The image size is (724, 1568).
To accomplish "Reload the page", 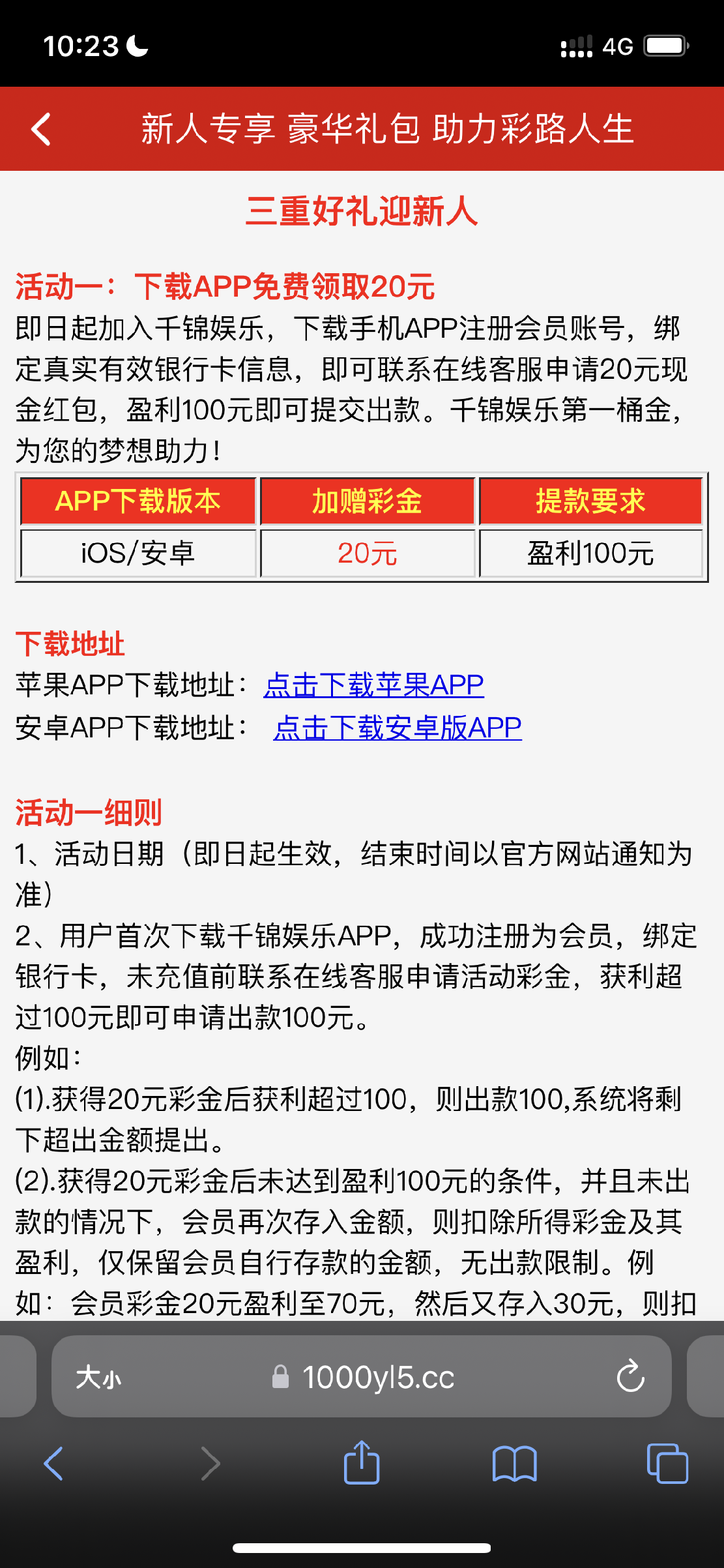I will (x=630, y=1376).
